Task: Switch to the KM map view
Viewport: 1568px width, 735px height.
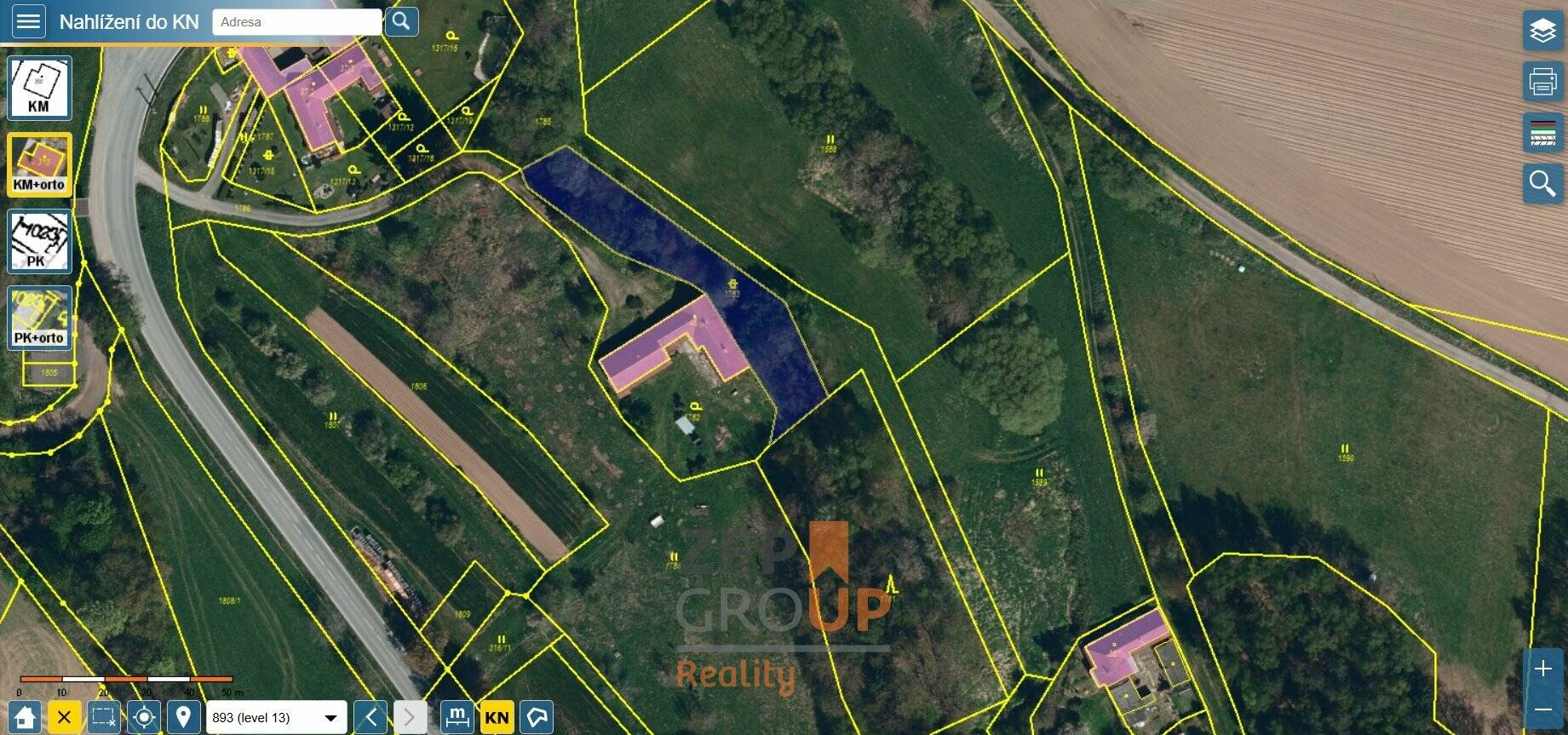Action: click(39, 88)
